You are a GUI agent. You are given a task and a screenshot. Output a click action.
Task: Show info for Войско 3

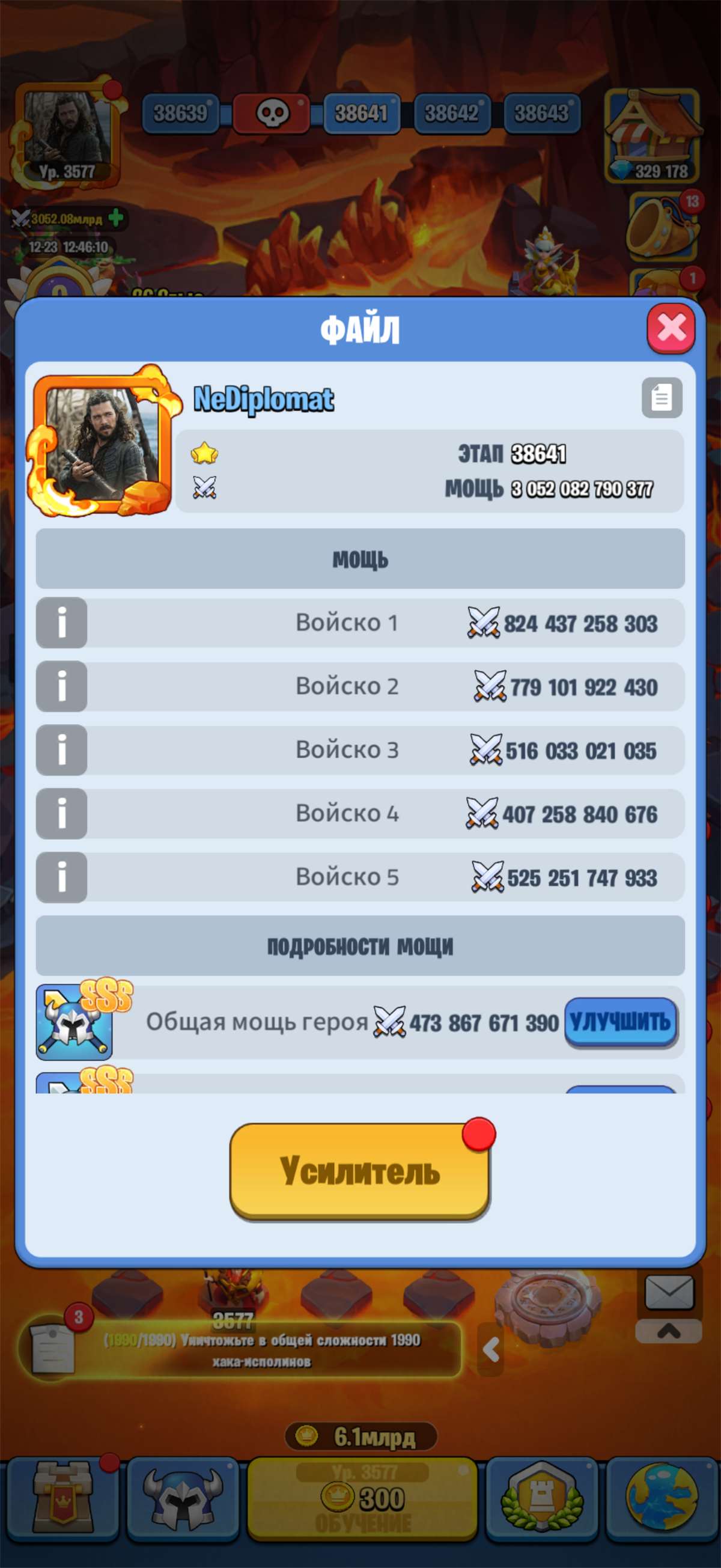pyautogui.click(x=61, y=750)
